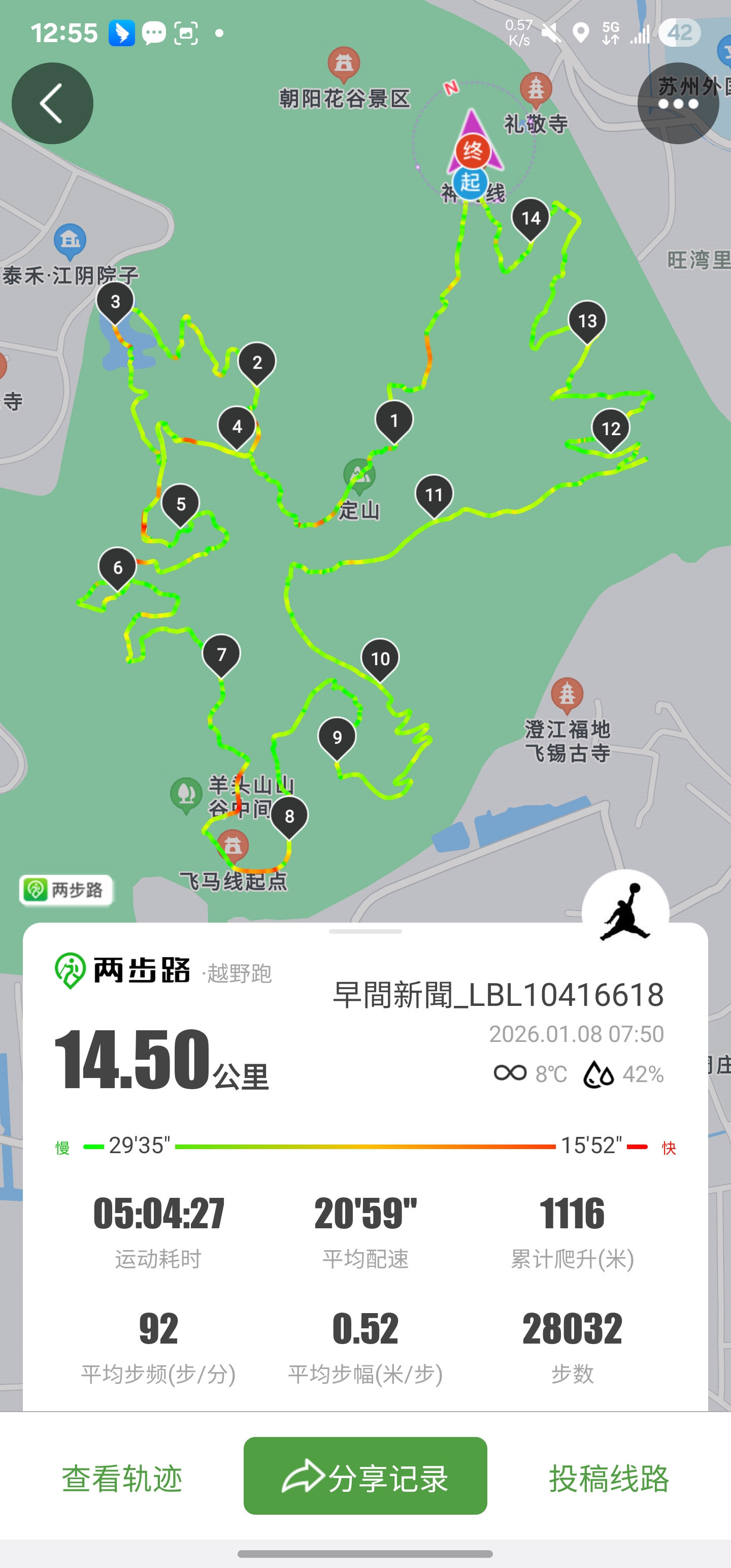
Task: Tap the panel's drag handle bar
Action: [365, 931]
